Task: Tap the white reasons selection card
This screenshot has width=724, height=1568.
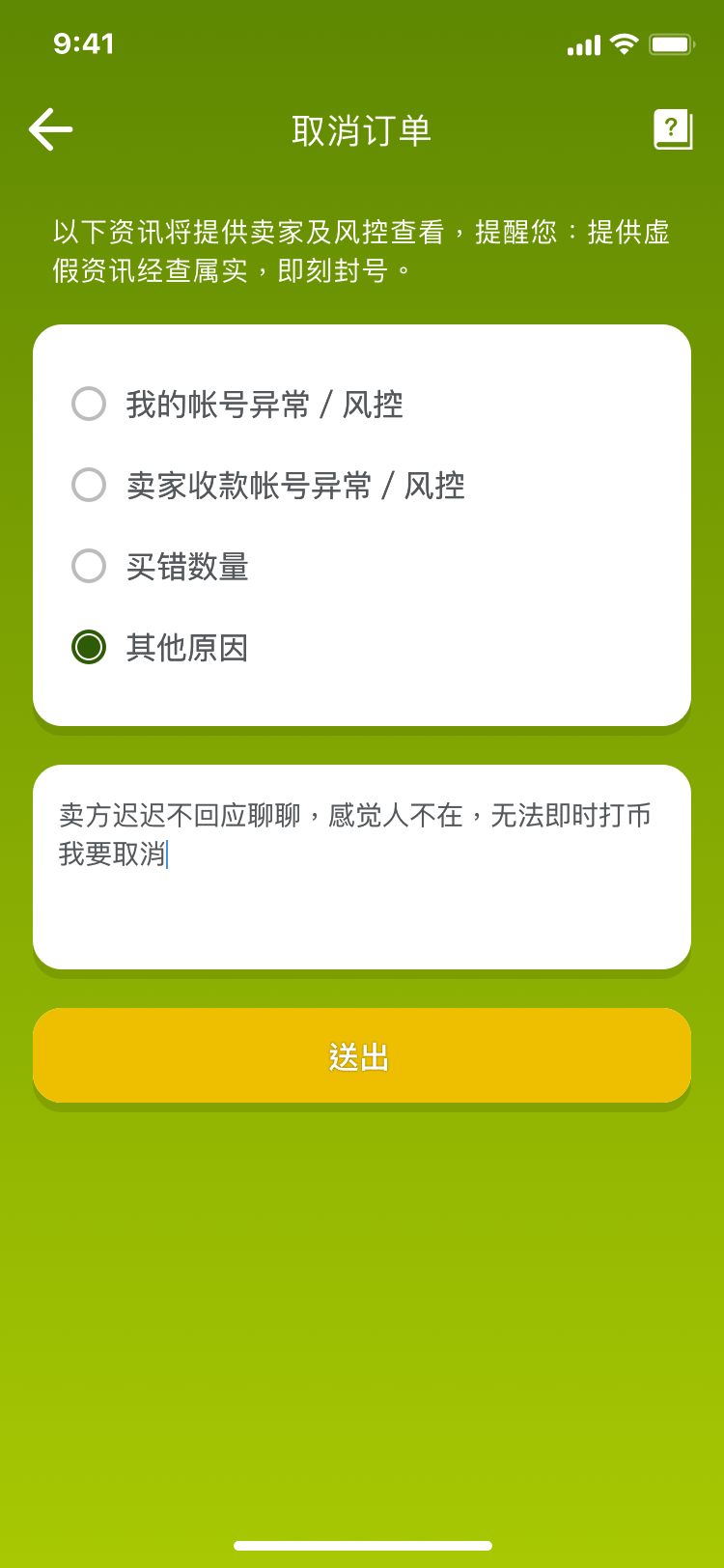Action: click(x=361, y=526)
